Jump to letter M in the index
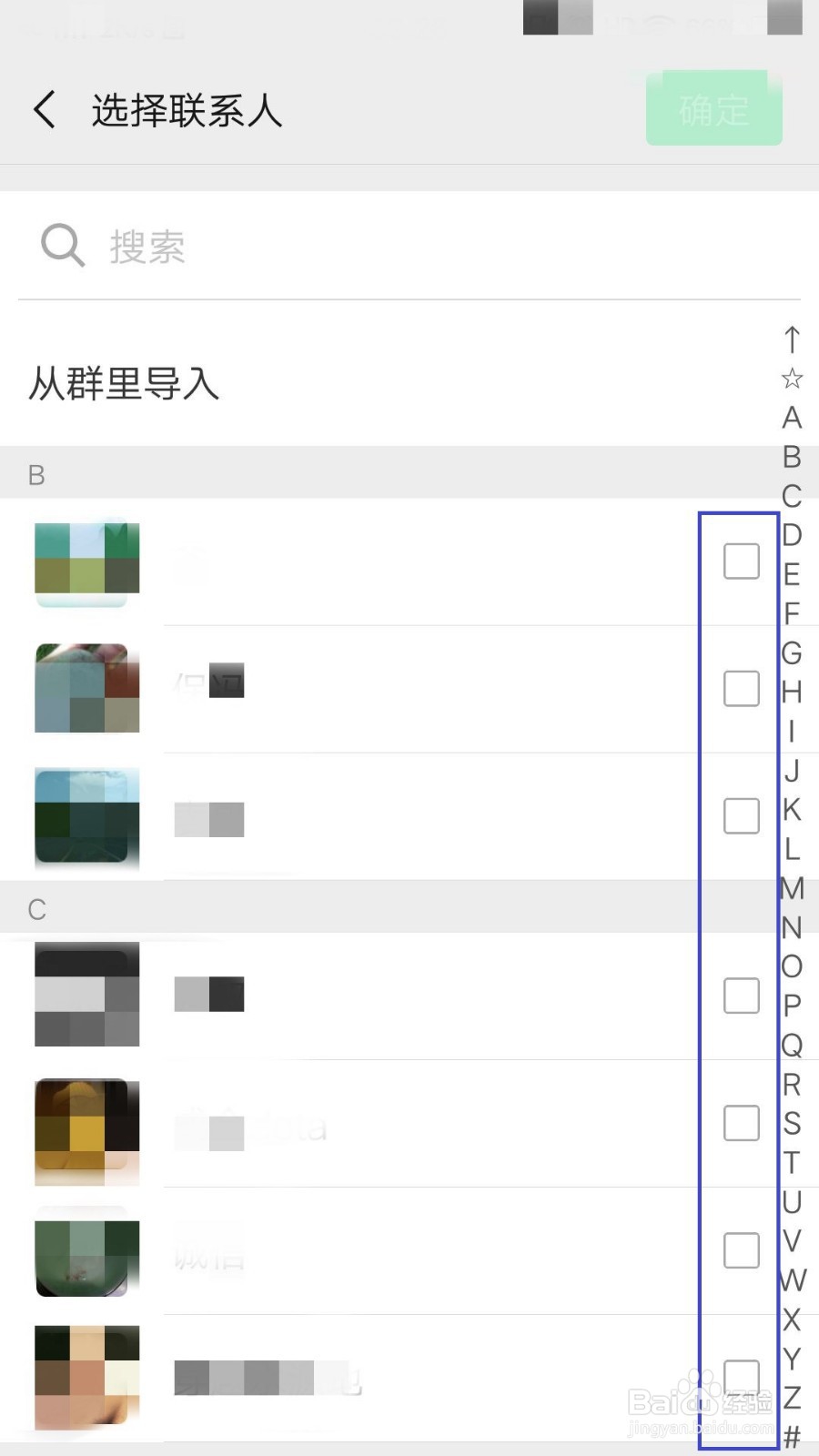This screenshot has width=819, height=1456. click(793, 889)
